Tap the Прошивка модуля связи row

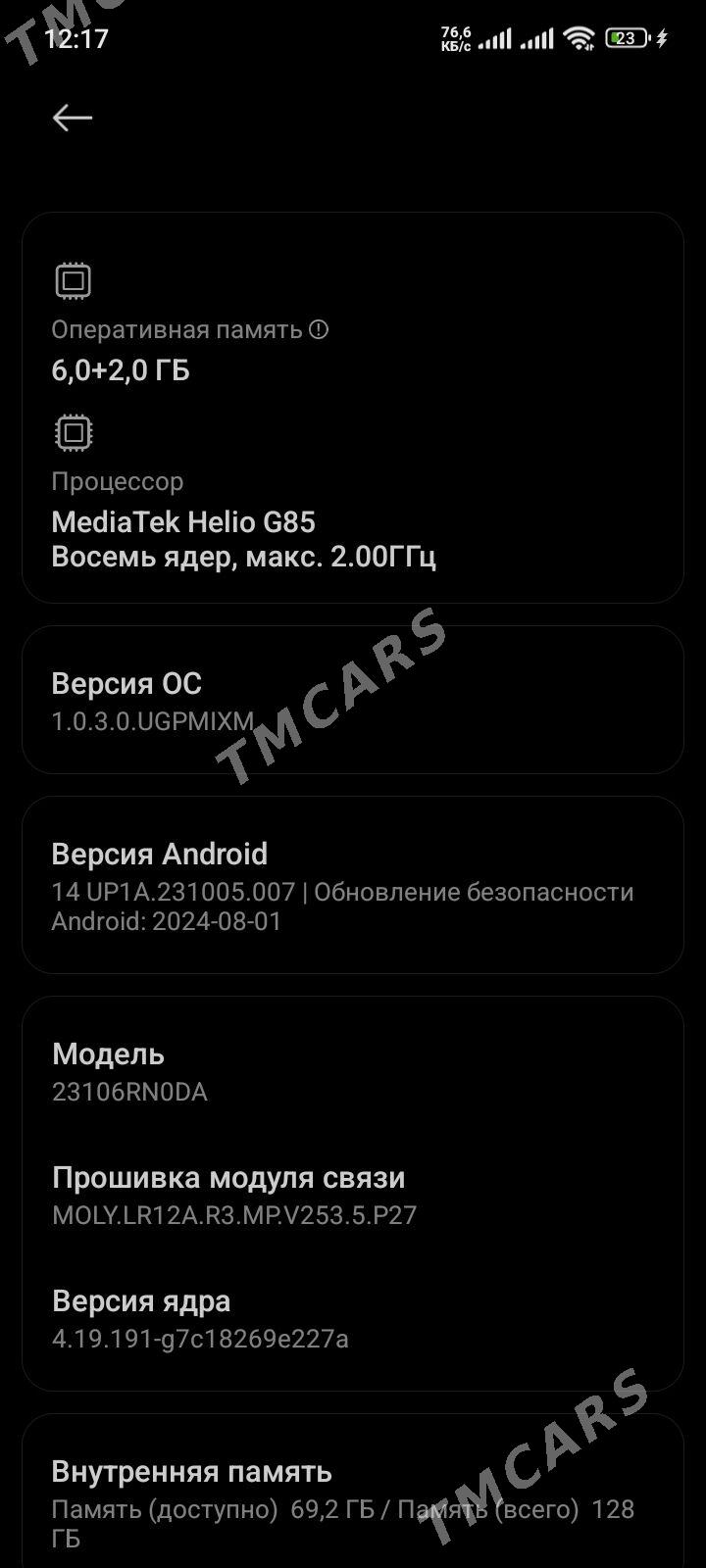coord(353,1195)
